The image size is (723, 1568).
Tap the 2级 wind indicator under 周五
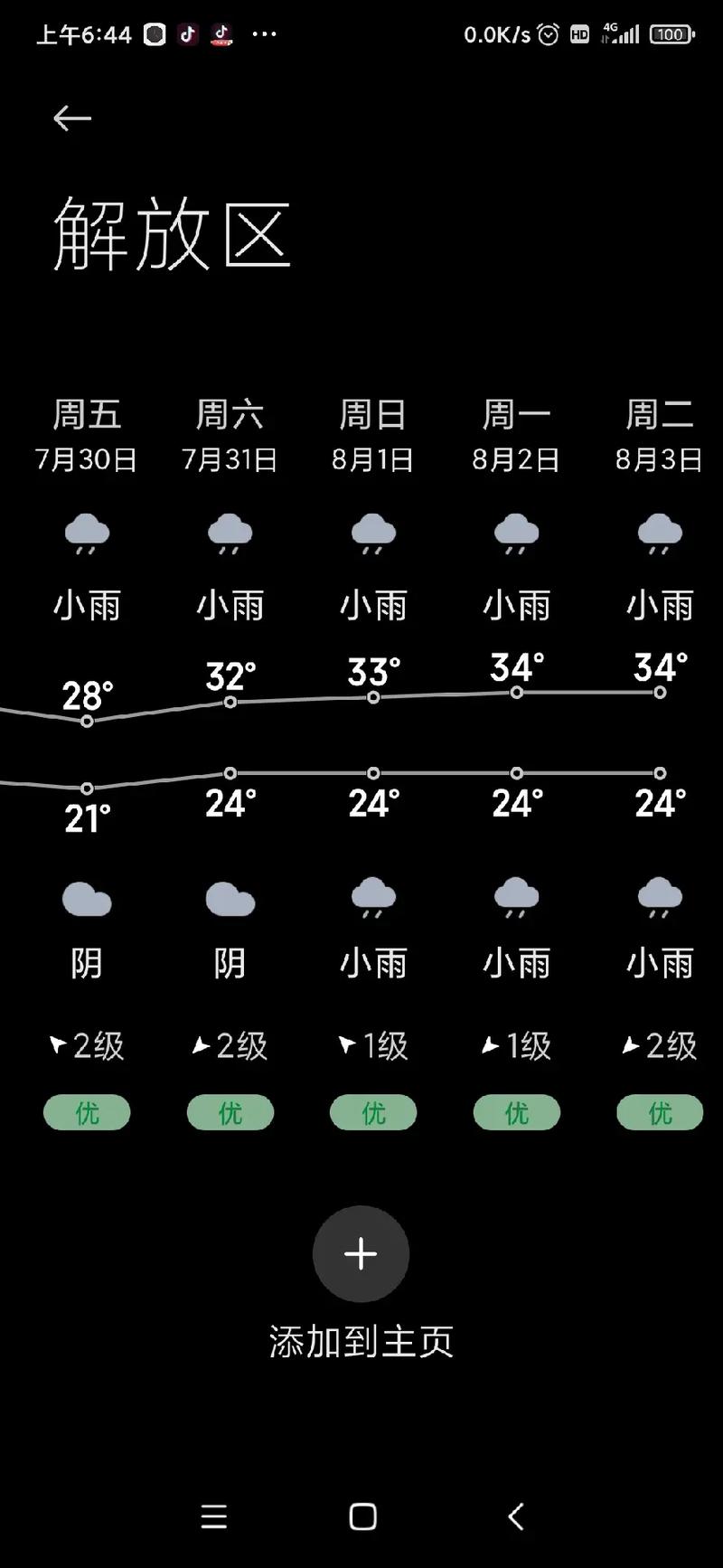click(x=87, y=1045)
